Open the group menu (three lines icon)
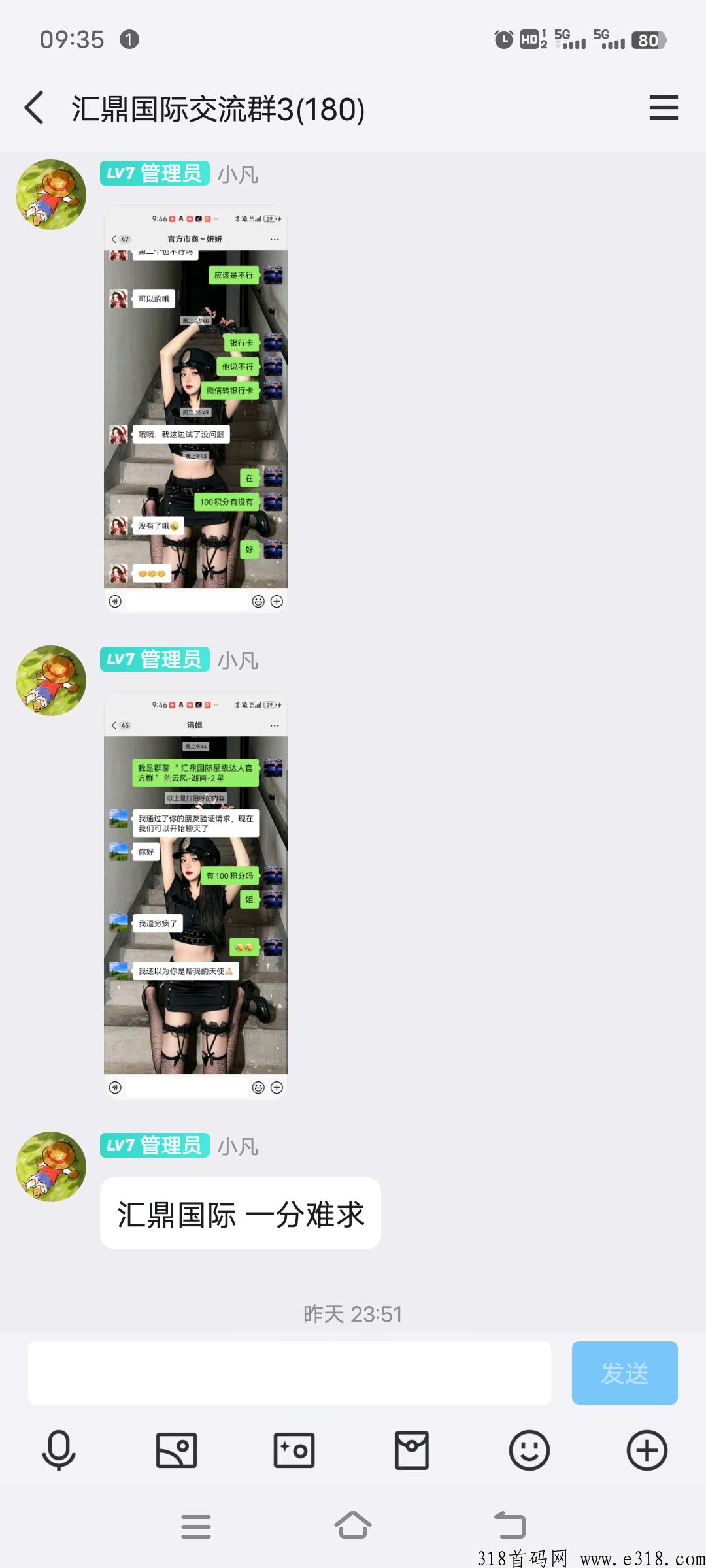Screen dimensions: 706x1568 pyautogui.click(x=664, y=108)
